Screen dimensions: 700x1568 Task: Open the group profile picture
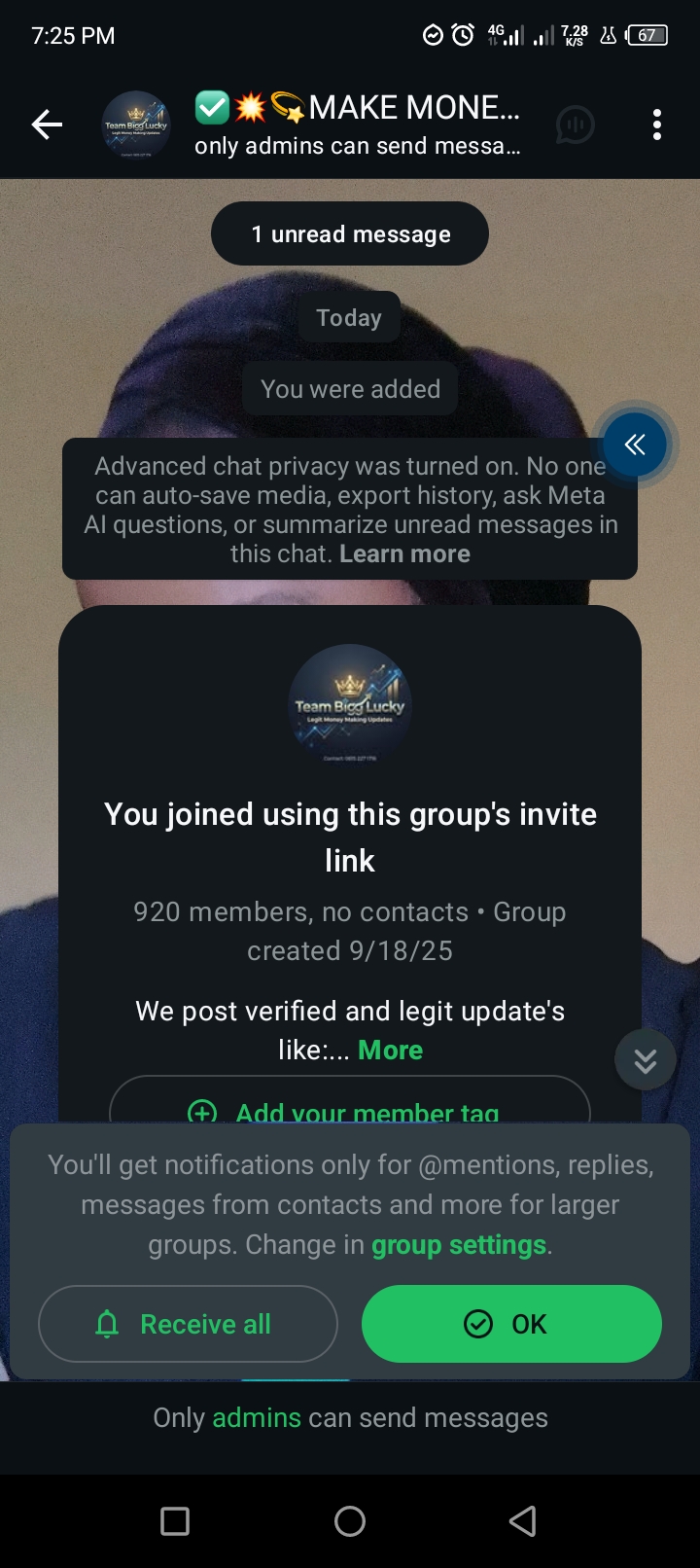136,125
